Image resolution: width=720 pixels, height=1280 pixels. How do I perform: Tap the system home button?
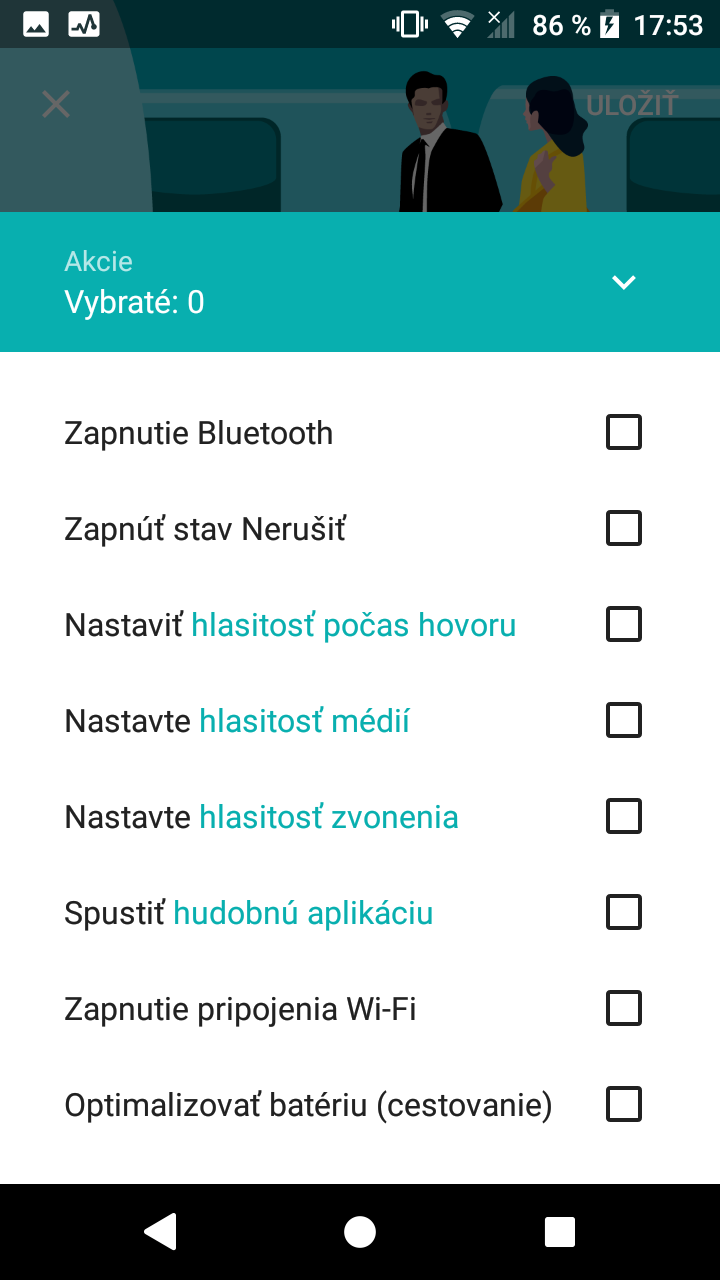click(360, 1232)
